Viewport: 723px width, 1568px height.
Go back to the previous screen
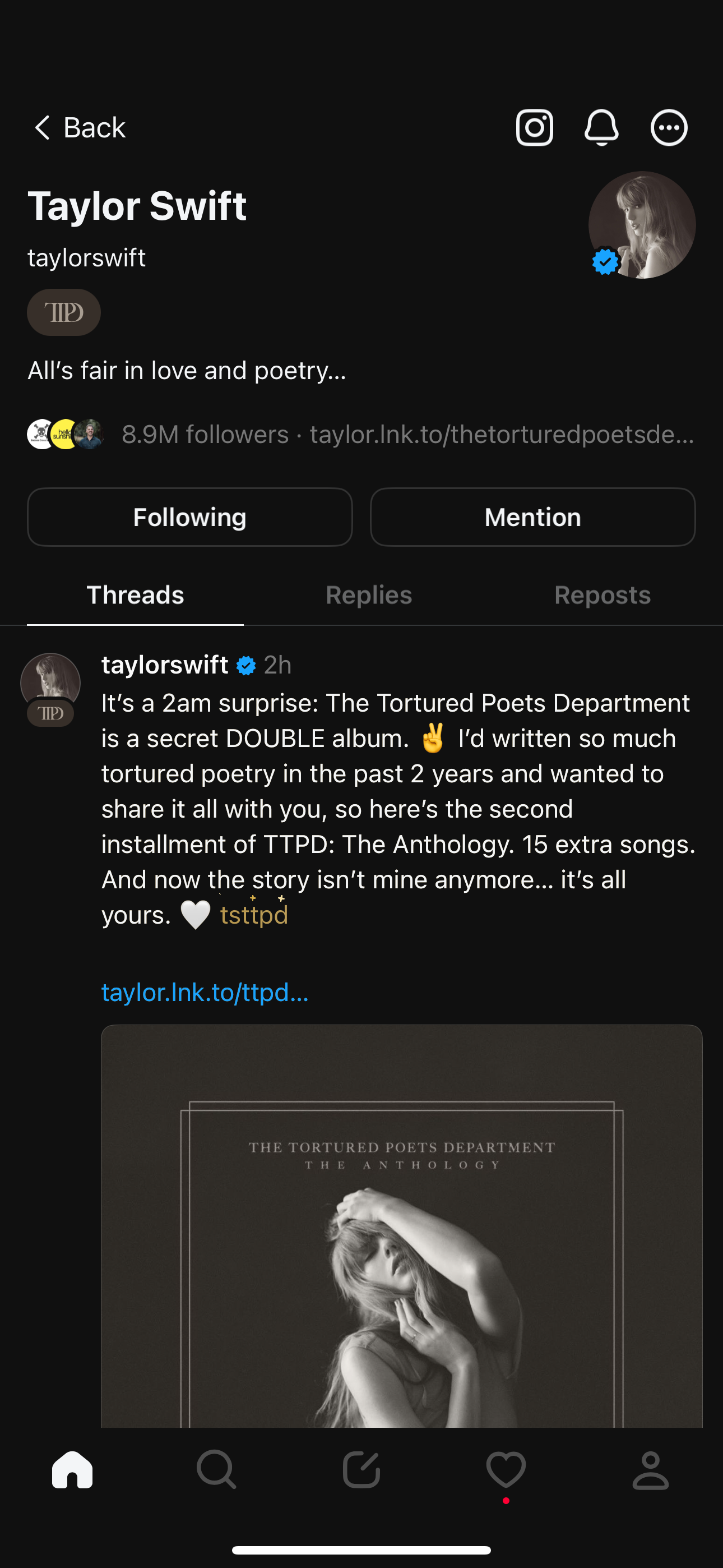click(79, 128)
